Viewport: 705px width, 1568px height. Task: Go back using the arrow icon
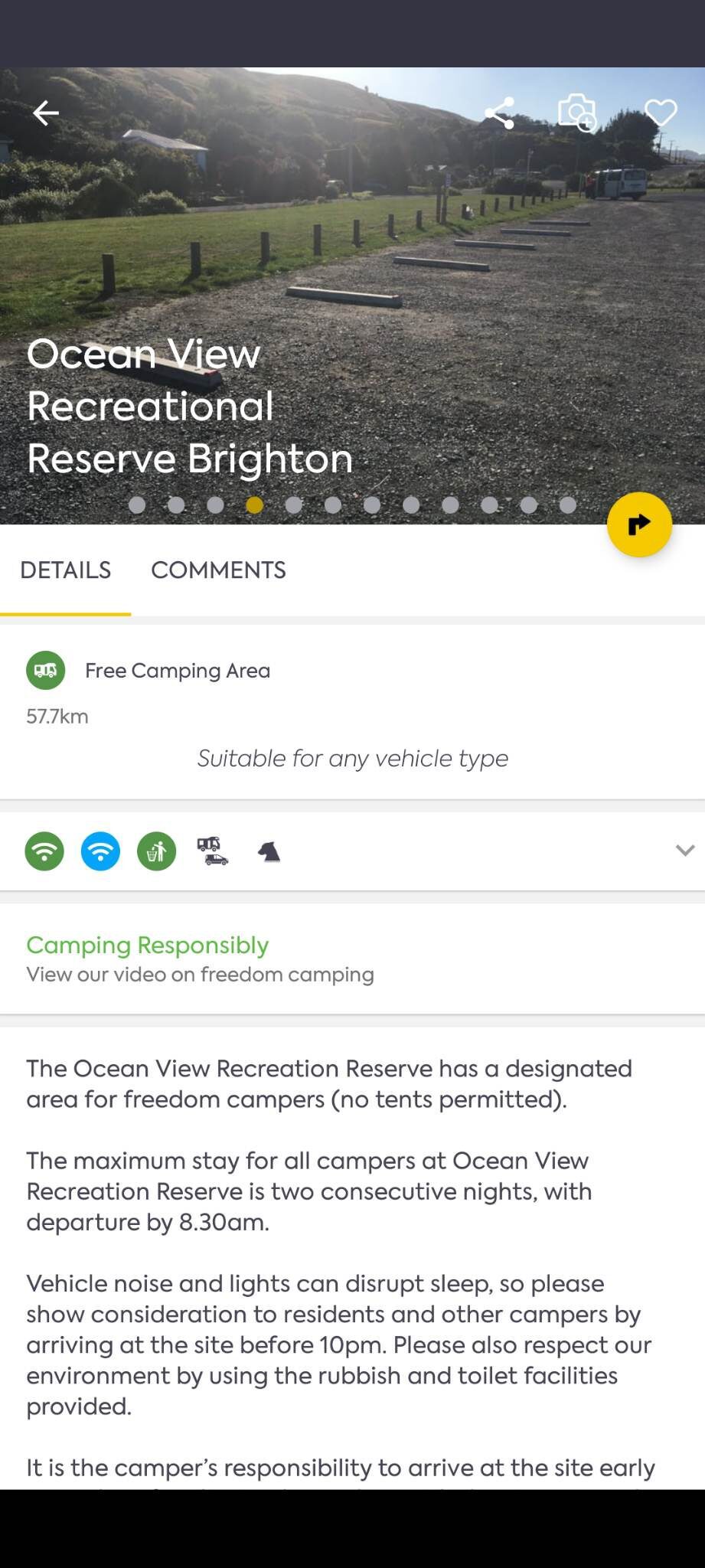46,113
